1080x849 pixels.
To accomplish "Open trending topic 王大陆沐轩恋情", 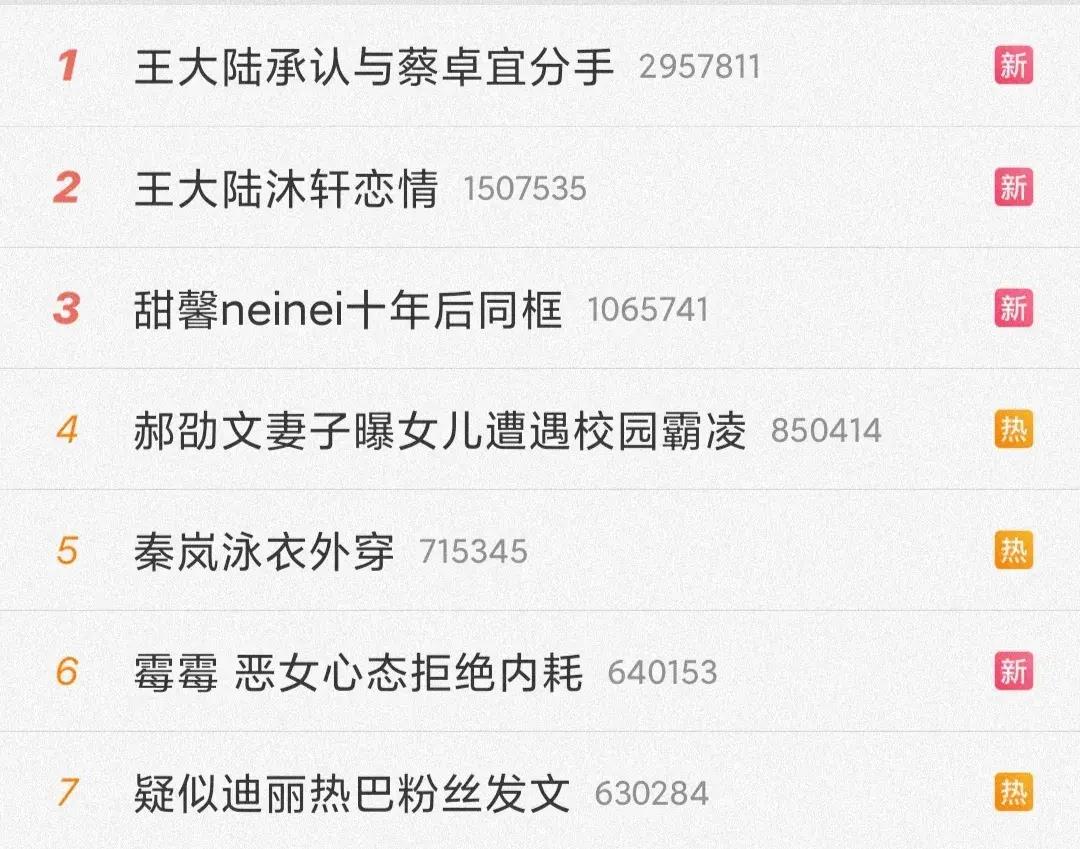I will (x=286, y=189).
